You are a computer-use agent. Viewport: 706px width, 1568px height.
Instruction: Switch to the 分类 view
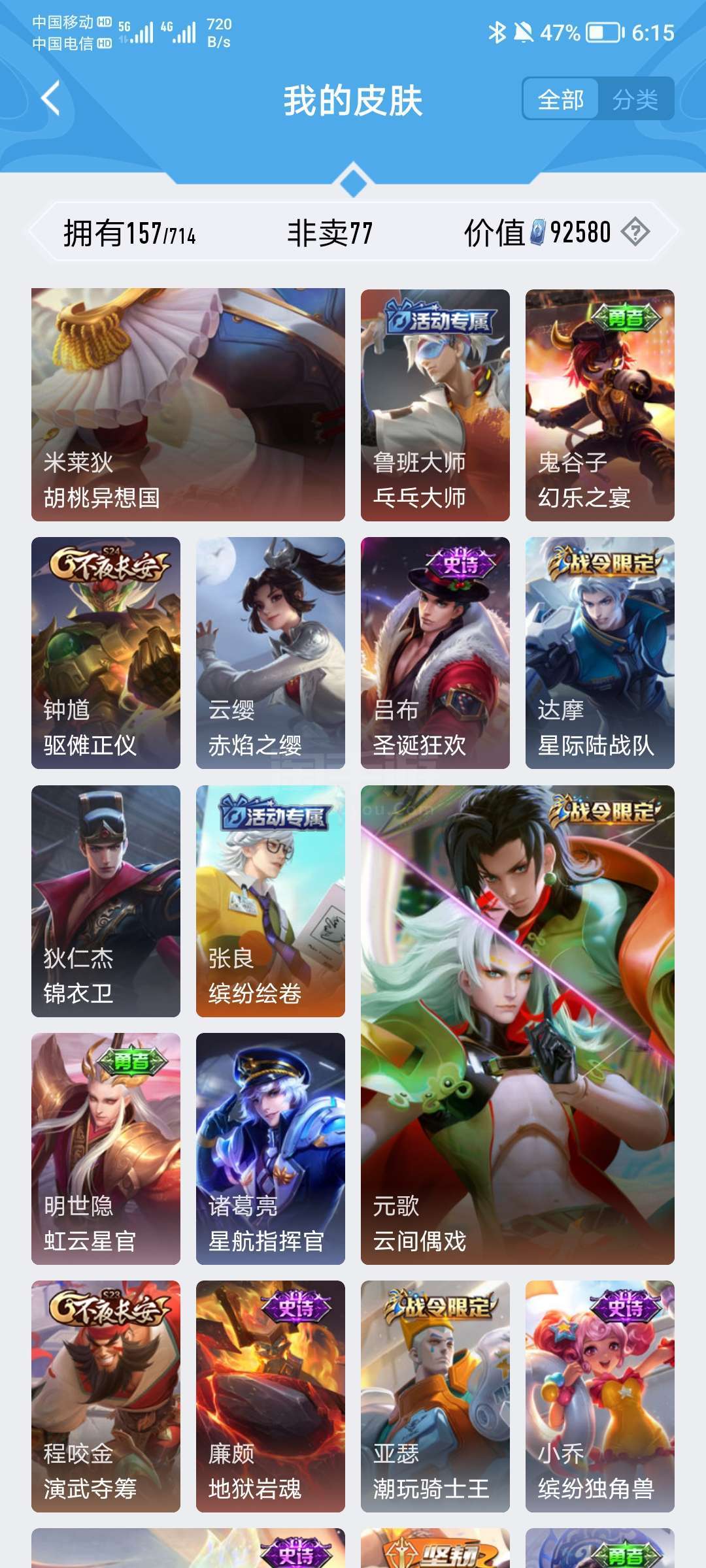click(x=635, y=99)
